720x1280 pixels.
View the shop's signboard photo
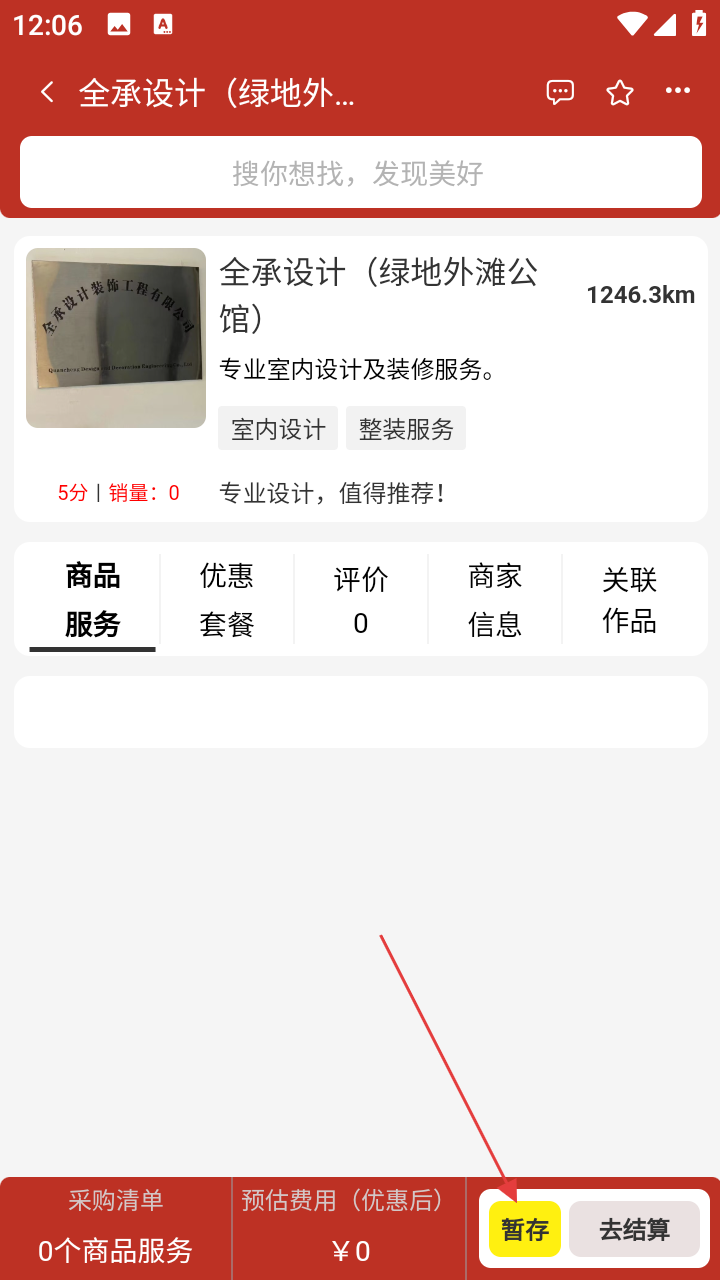click(116, 338)
